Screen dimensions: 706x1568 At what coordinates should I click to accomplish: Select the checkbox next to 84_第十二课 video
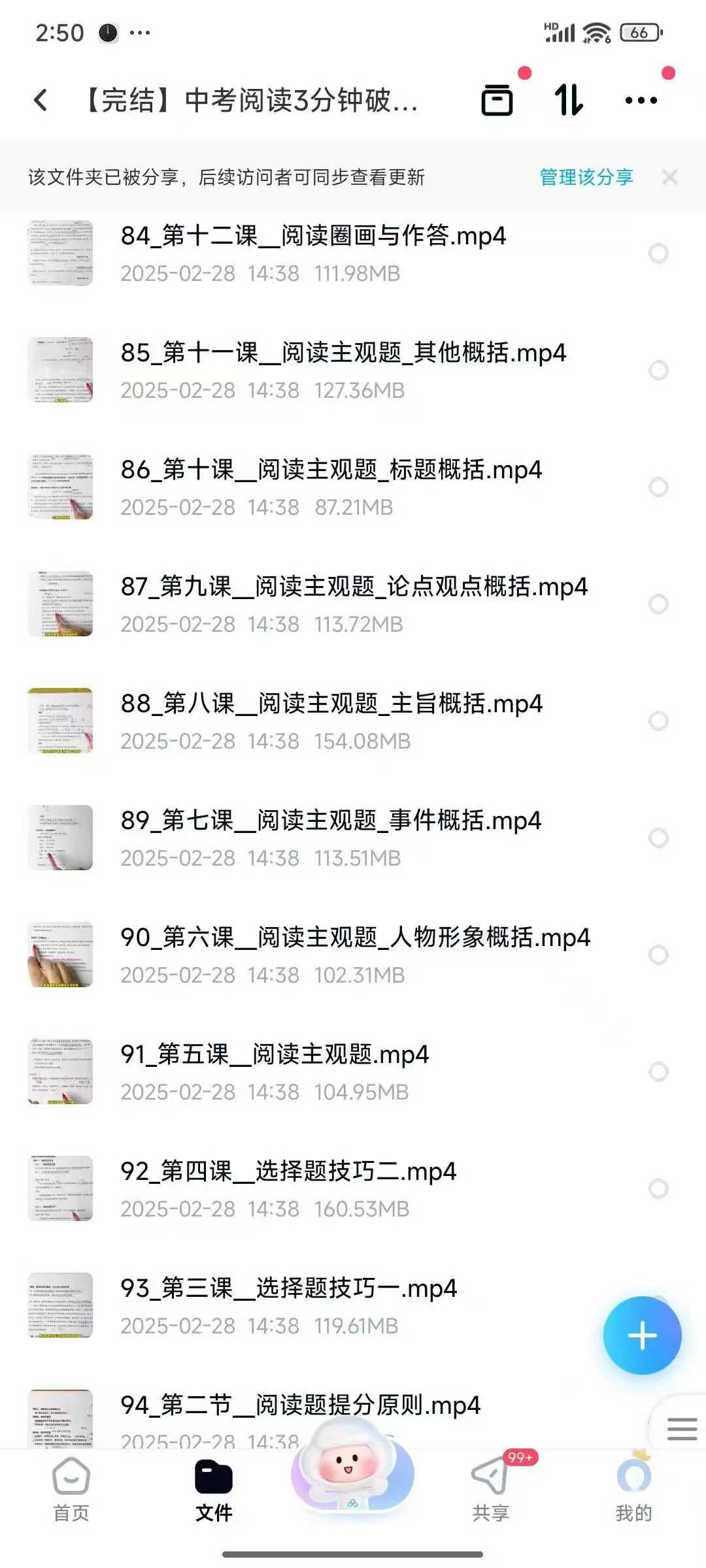(658, 253)
